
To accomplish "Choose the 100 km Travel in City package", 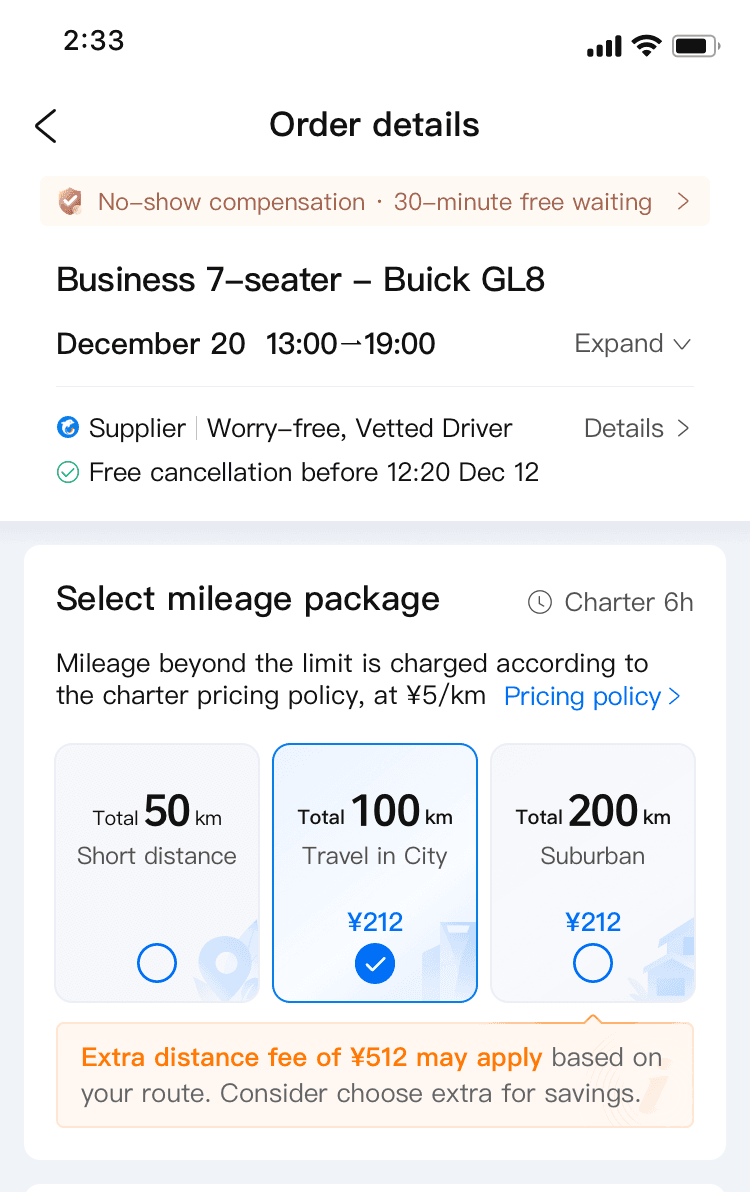I will click(375, 872).
